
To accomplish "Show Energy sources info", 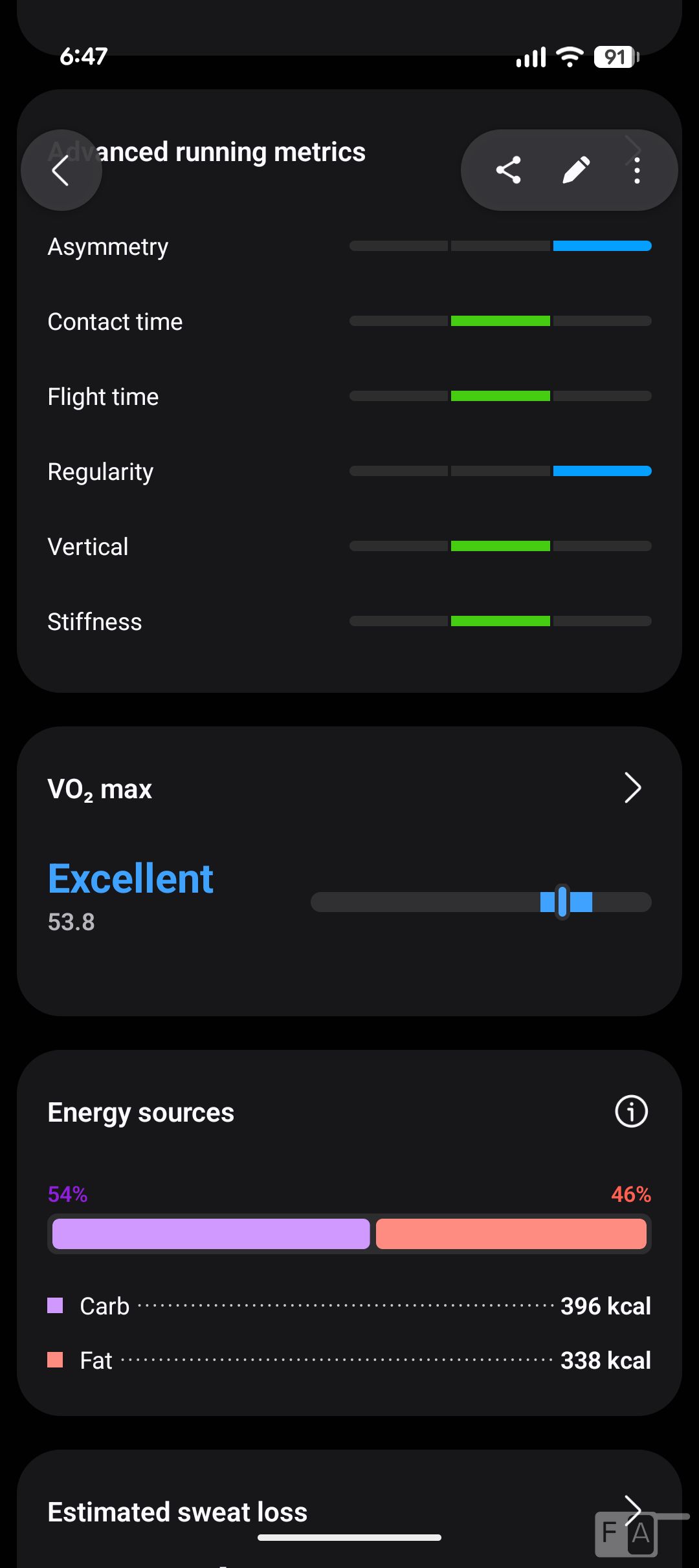I will pyautogui.click(x=631, y=1111).
